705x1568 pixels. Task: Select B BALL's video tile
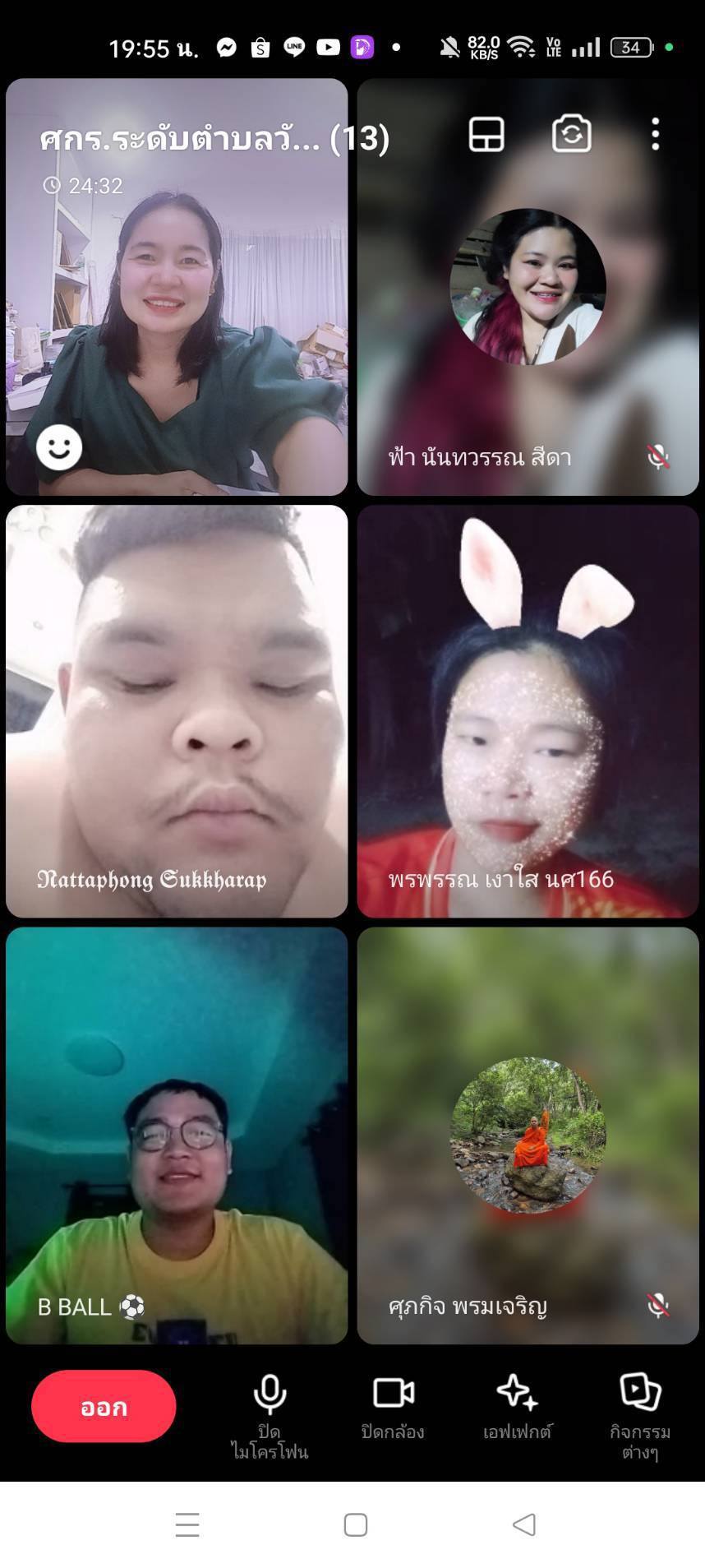pos(177,1135)
